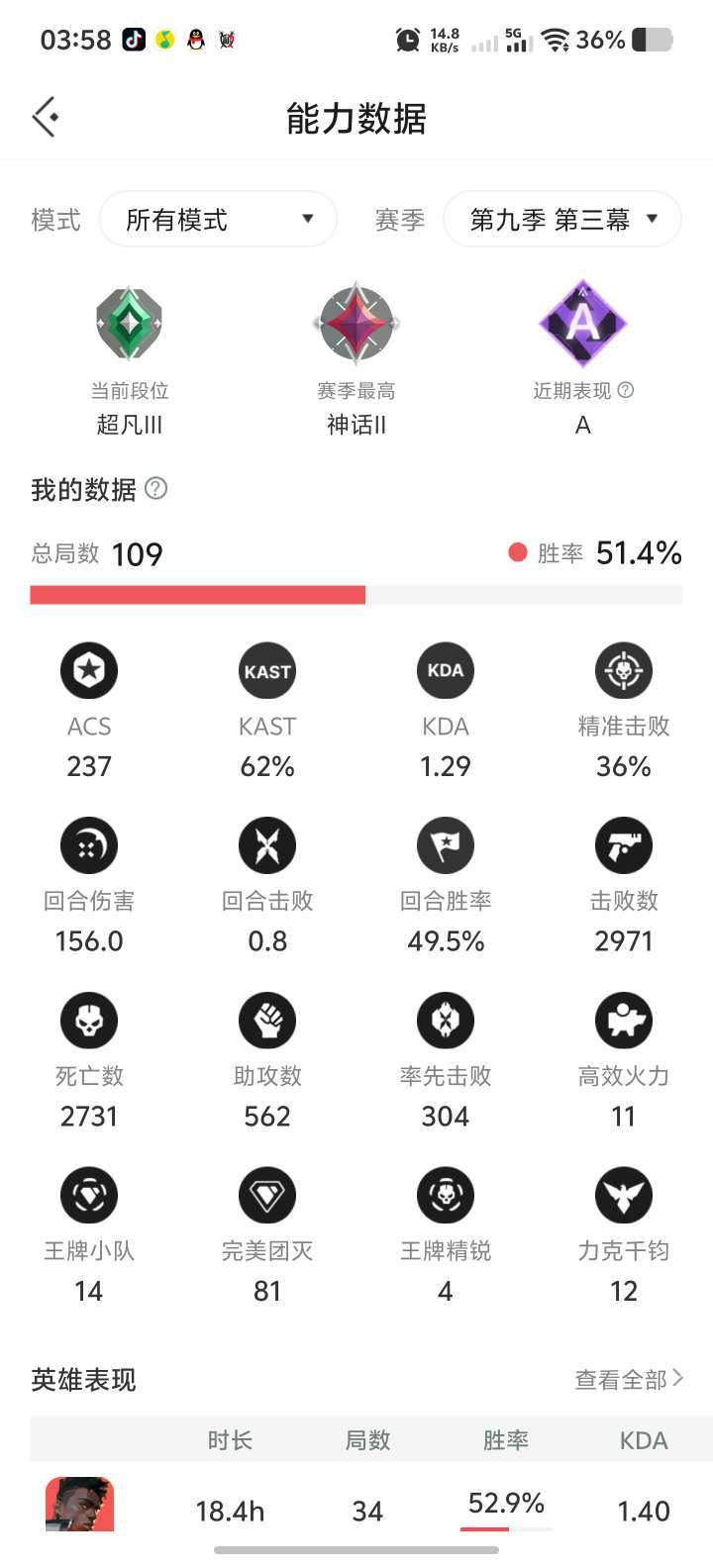Screen dimensions: 713x1568
Task: Tap the help icon next to 我的数据
Action: coord(156,488)
